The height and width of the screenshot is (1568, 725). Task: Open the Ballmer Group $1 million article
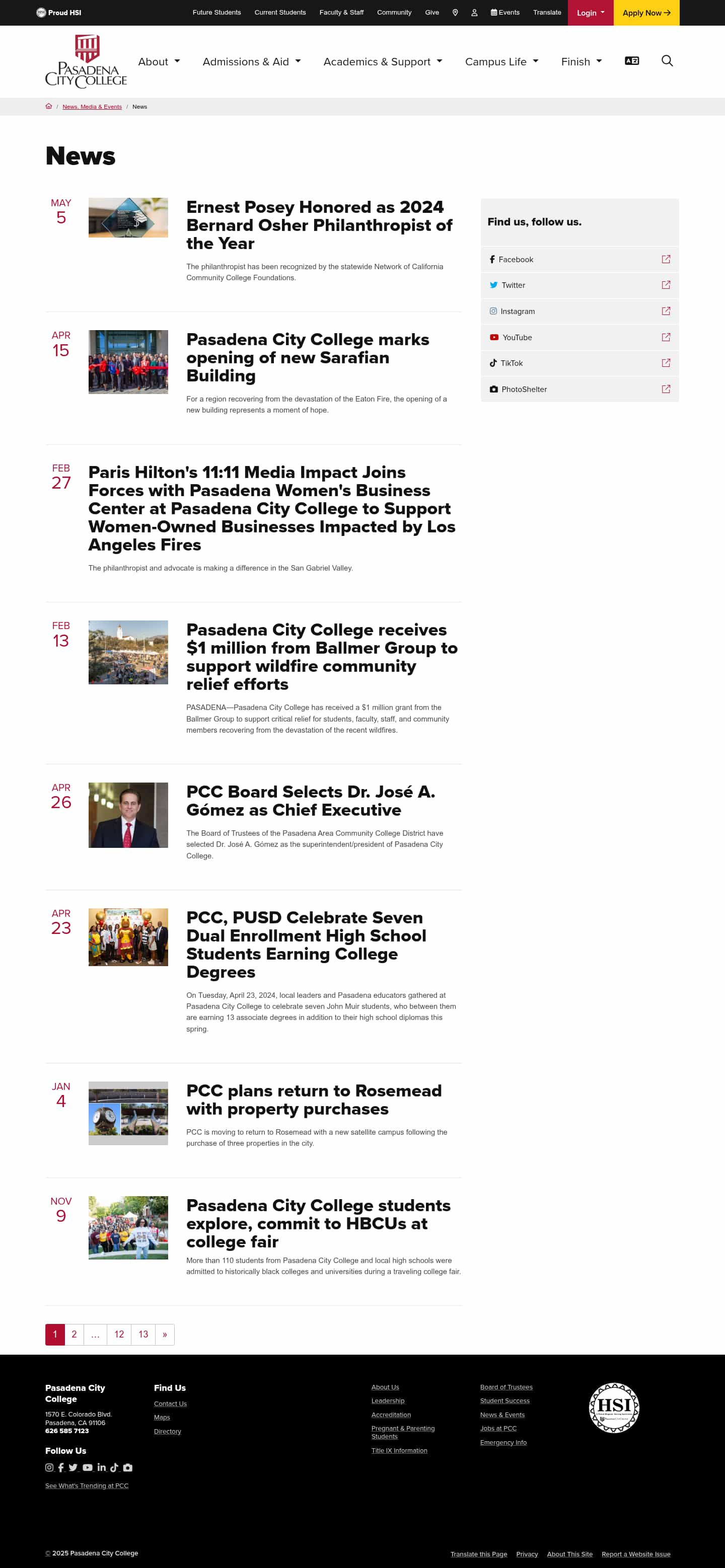click(321, 656)
